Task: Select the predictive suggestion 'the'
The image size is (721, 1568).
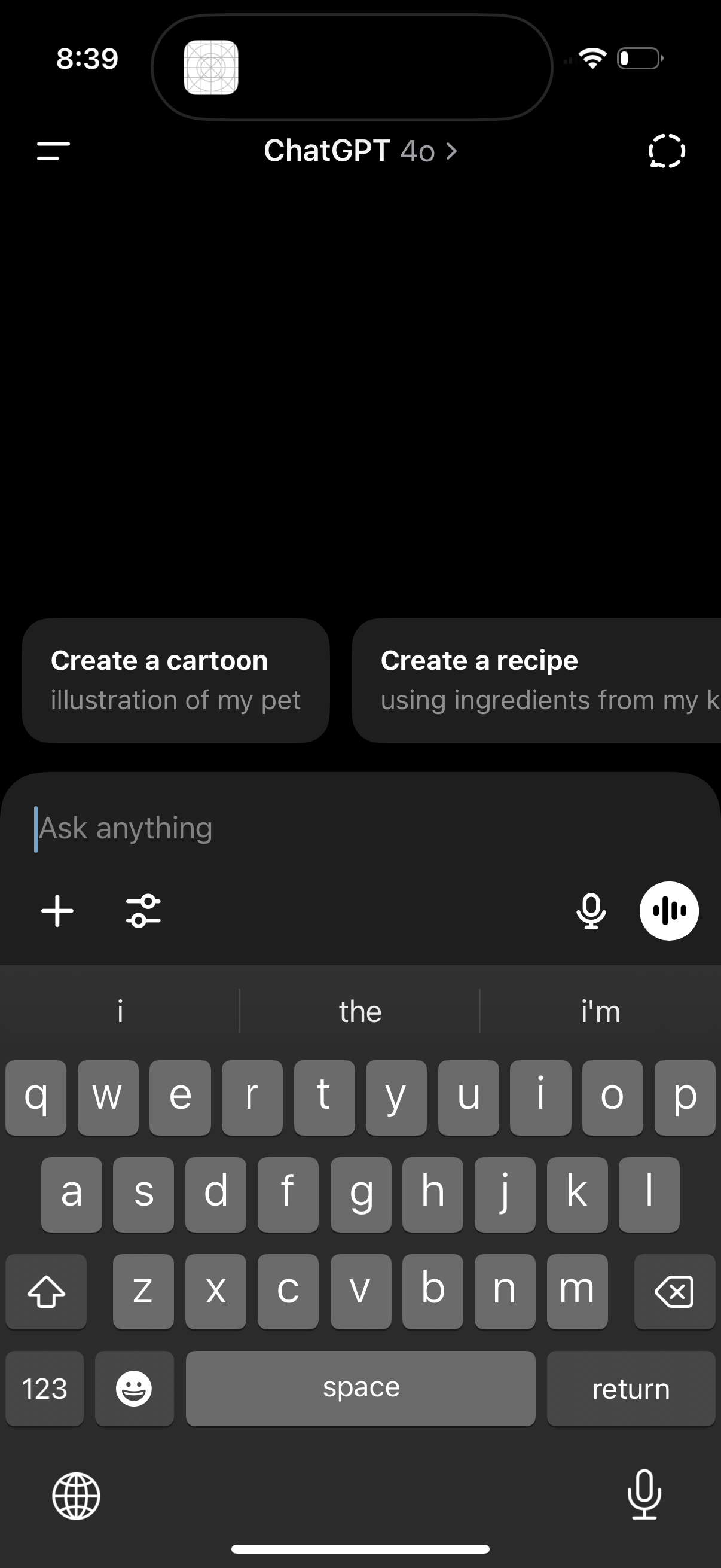Action: click(360, 1011)
